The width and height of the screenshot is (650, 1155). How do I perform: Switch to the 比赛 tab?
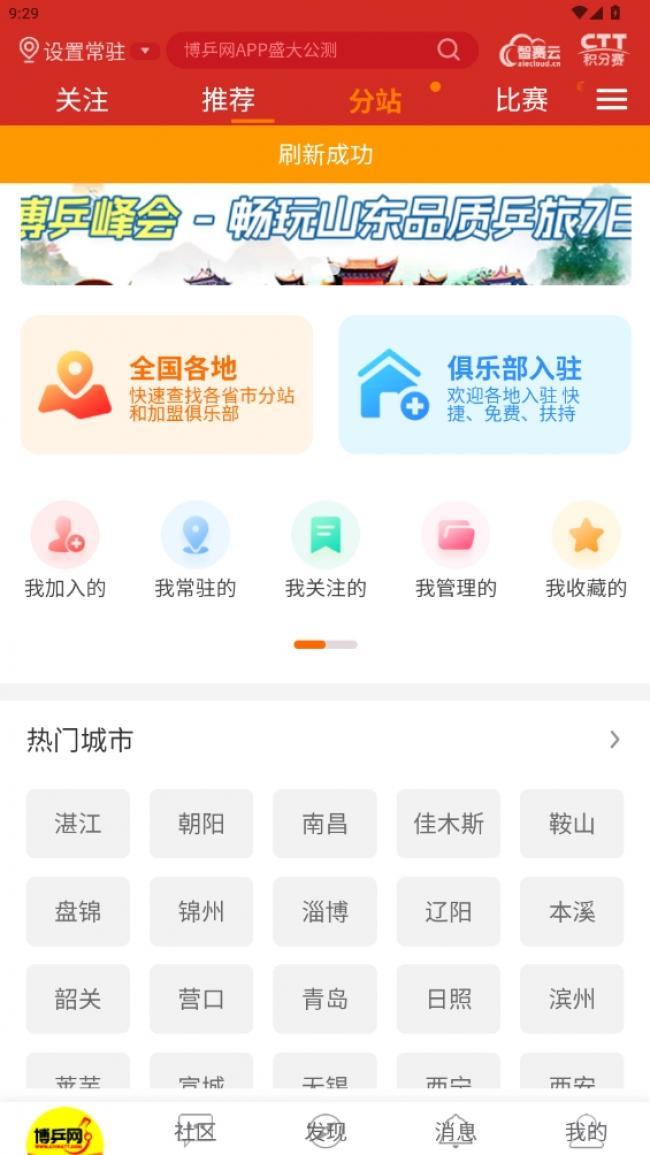(x=522, y=100)
